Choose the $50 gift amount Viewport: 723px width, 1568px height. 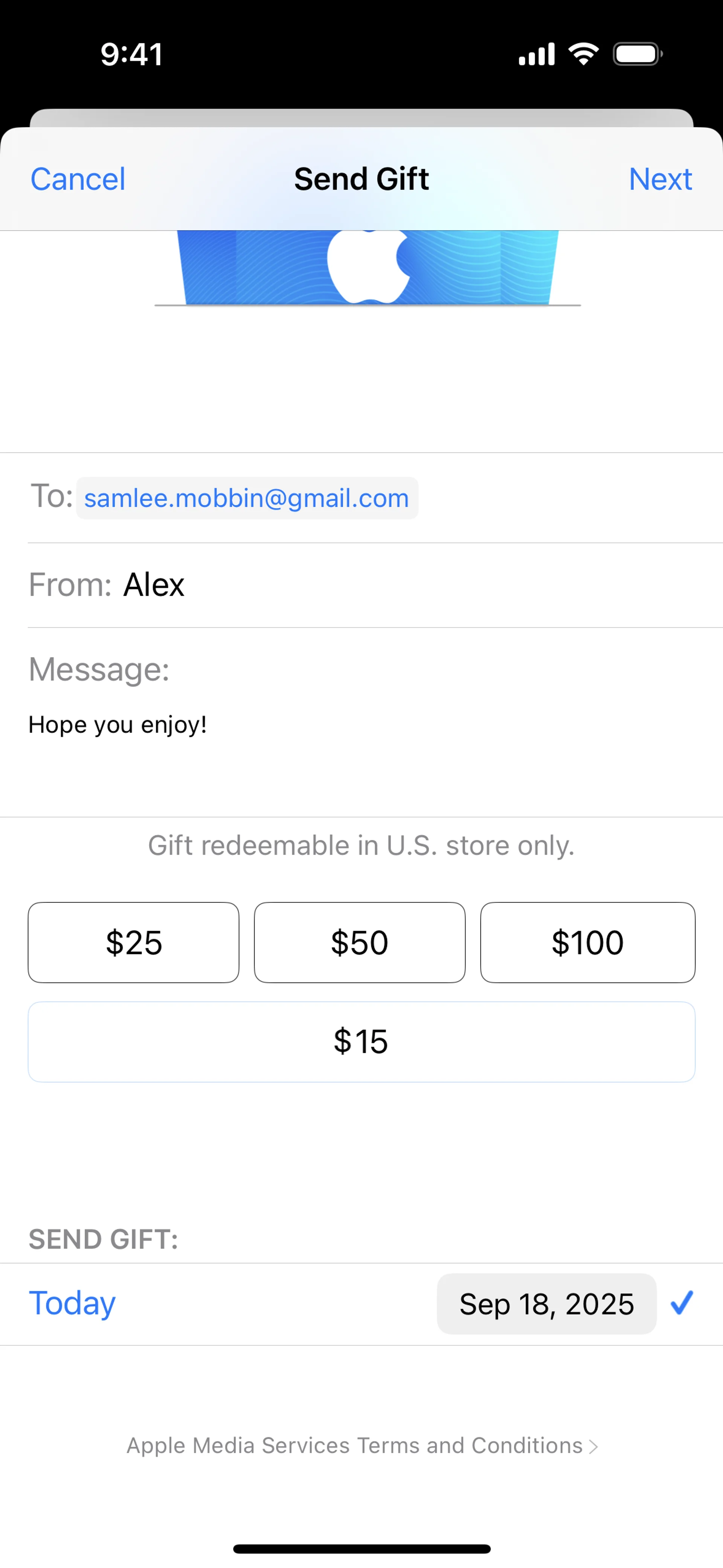[360, 942]
